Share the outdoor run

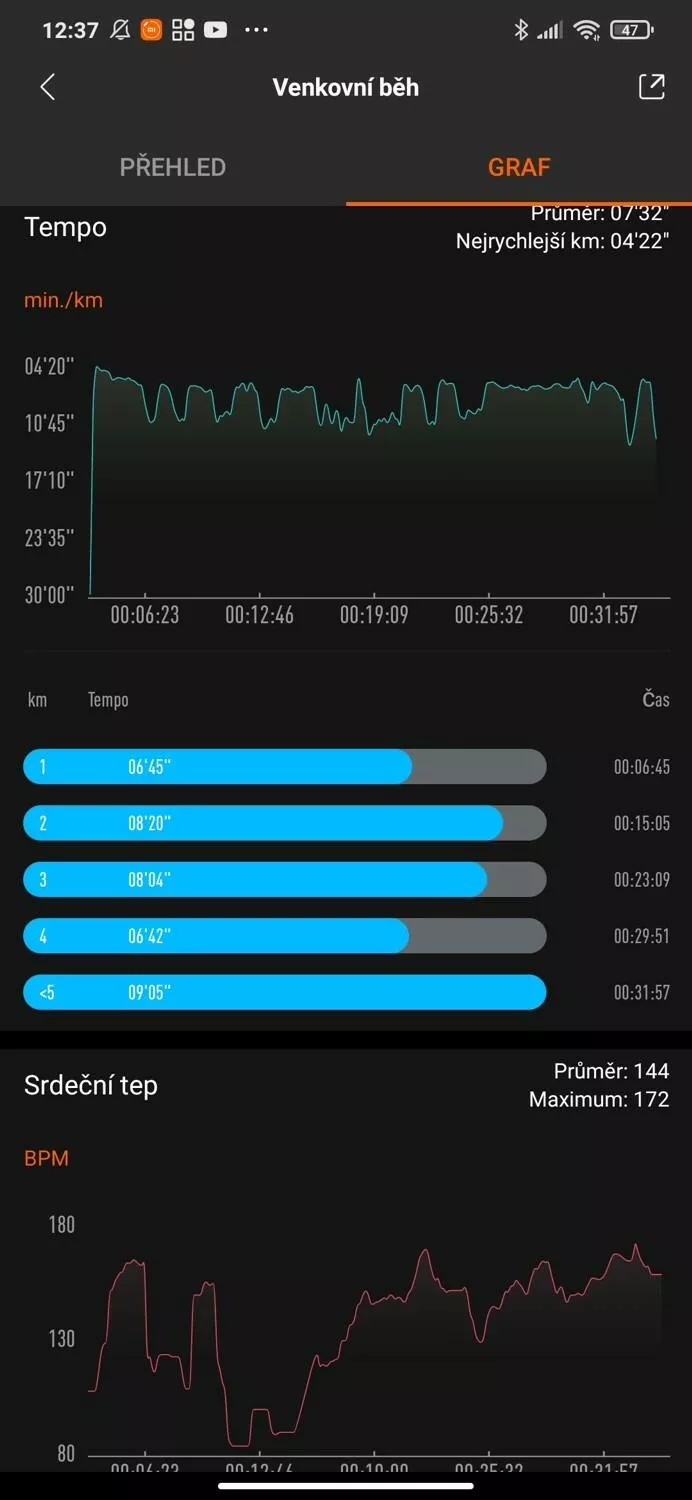[x=651, y=87]
